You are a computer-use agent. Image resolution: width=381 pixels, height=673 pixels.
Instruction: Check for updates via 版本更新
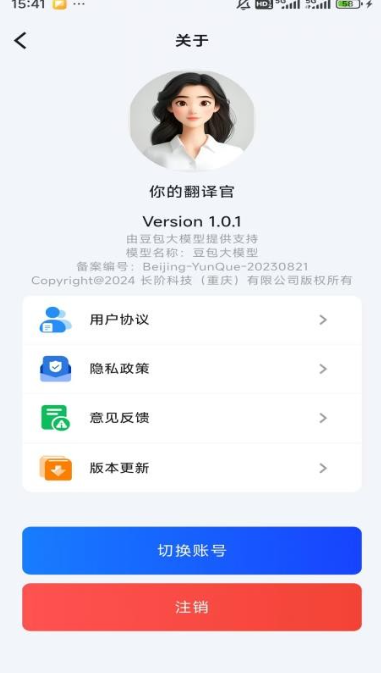point(192,468)
